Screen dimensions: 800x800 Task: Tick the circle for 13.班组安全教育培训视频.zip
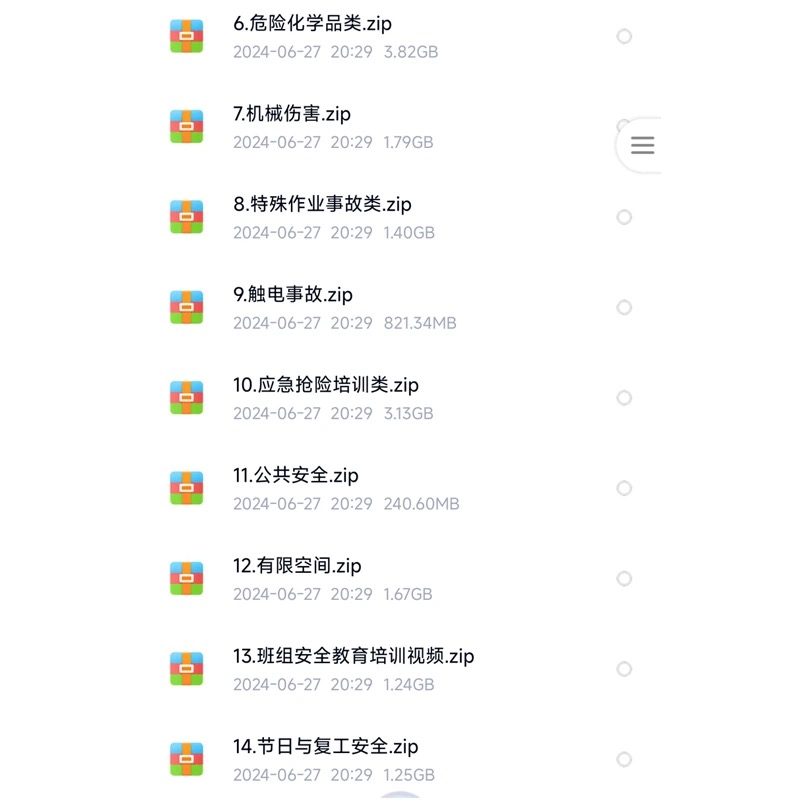tap(624, 669)
